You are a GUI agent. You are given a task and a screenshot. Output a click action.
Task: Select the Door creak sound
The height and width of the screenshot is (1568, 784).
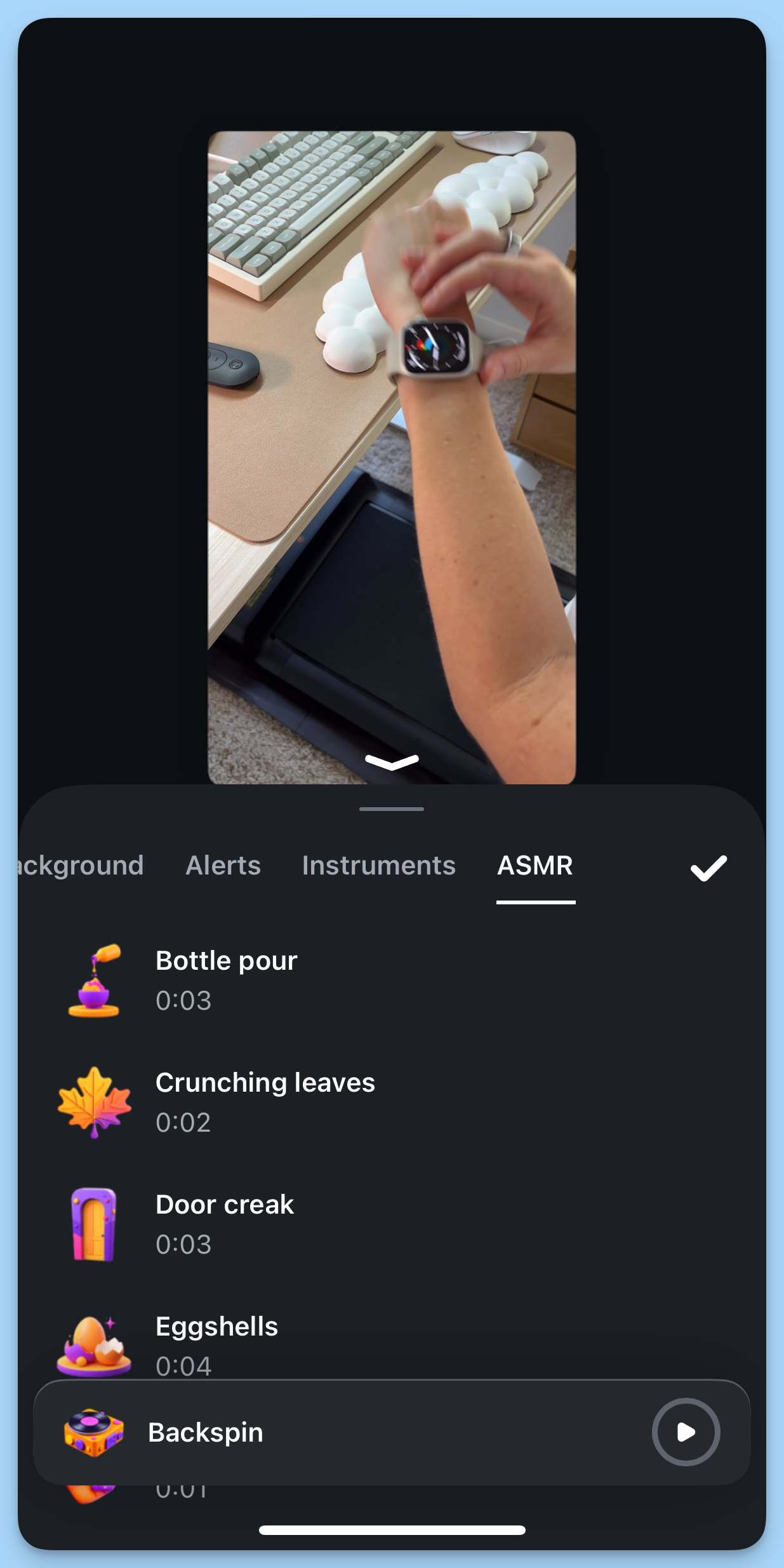225,1223
